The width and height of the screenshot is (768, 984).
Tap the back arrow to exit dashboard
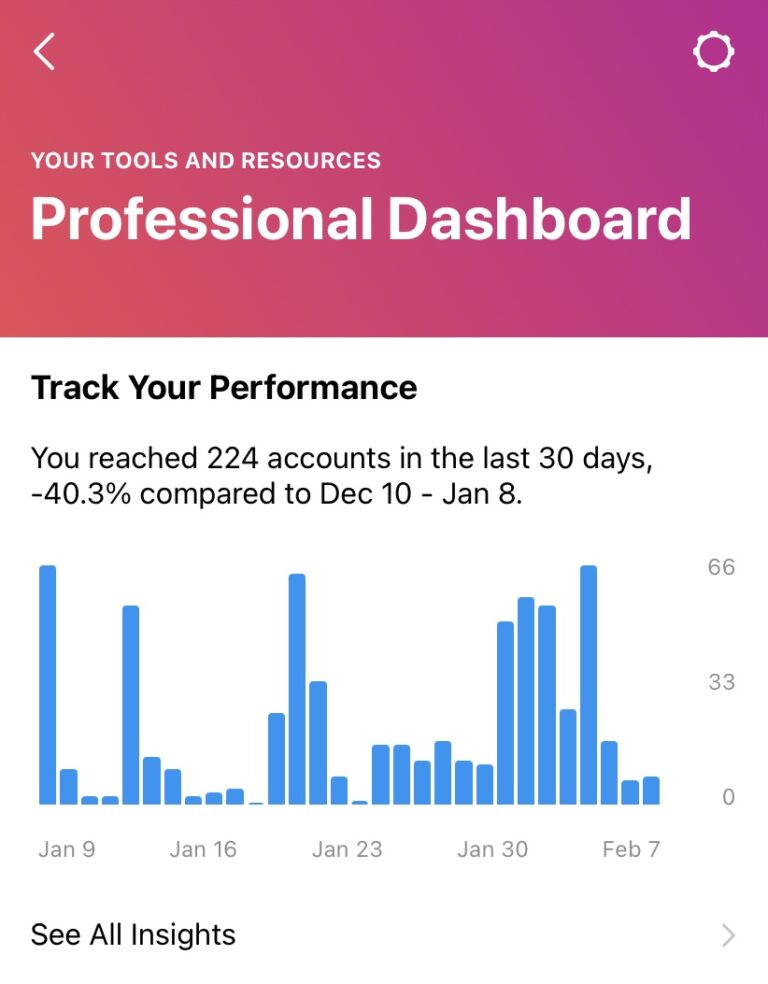tap(44, 51)
